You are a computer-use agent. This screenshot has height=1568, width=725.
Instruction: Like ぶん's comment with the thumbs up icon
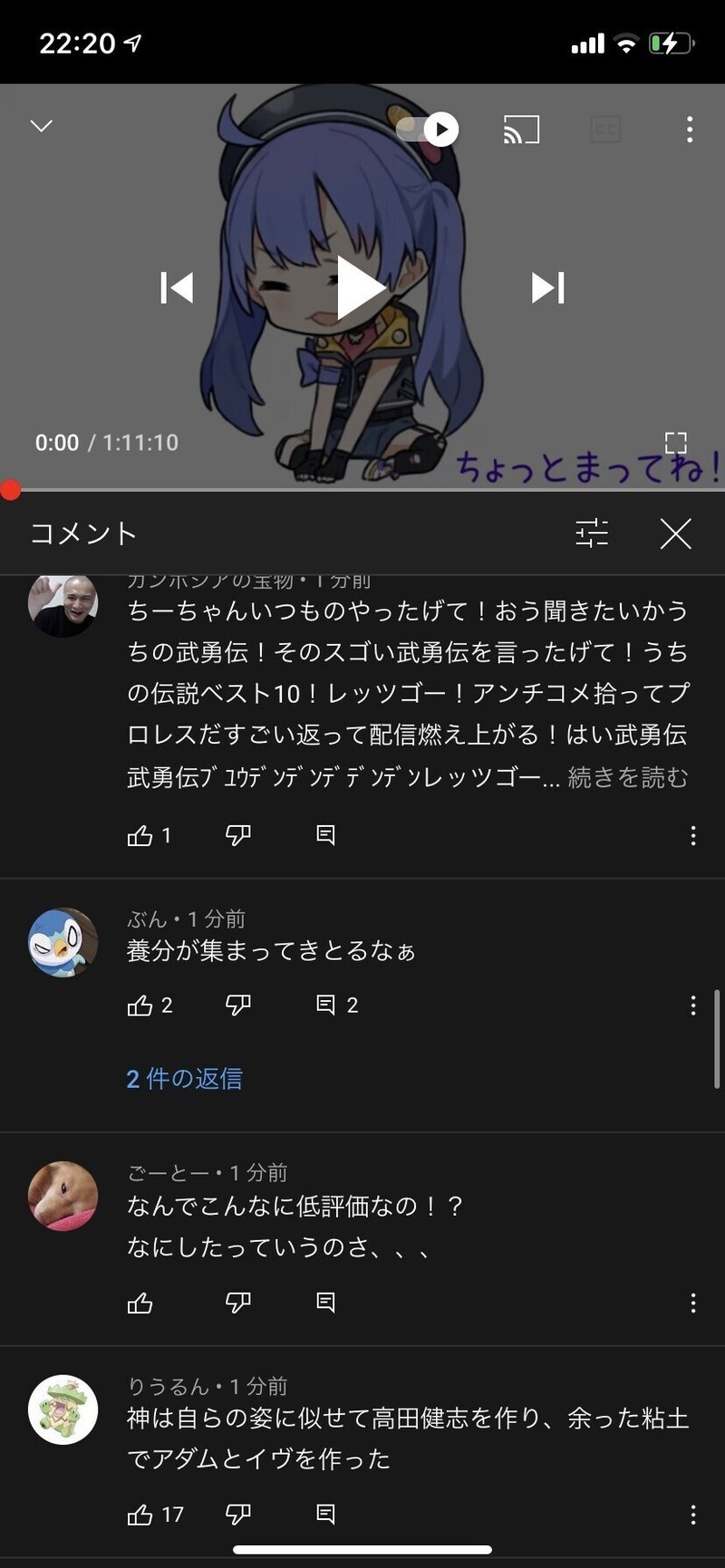140,1005
